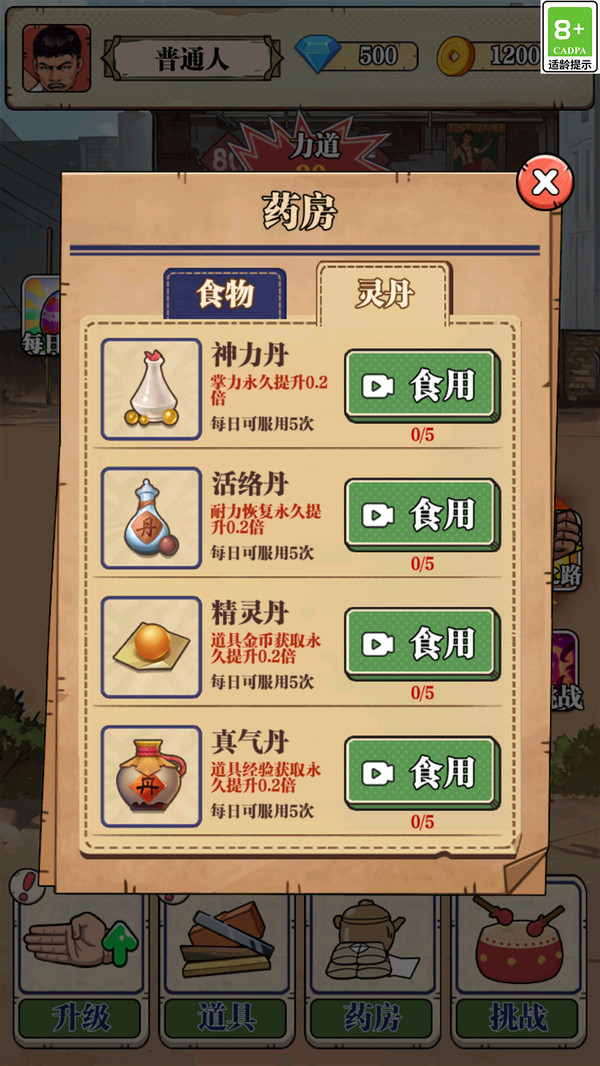Consume the 精灵丹

tap(421, 643)
